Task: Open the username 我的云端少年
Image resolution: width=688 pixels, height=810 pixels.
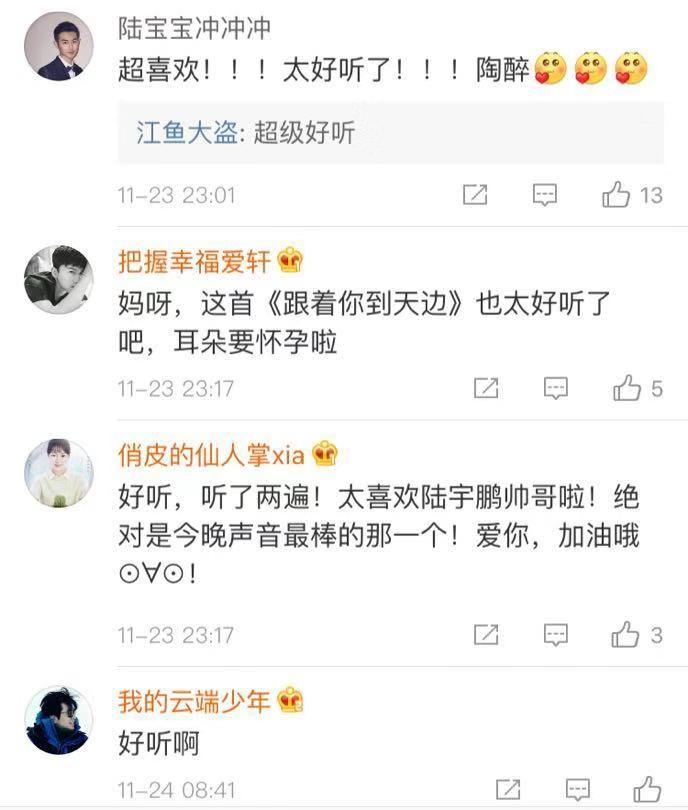Action: [x=194, y=701]
